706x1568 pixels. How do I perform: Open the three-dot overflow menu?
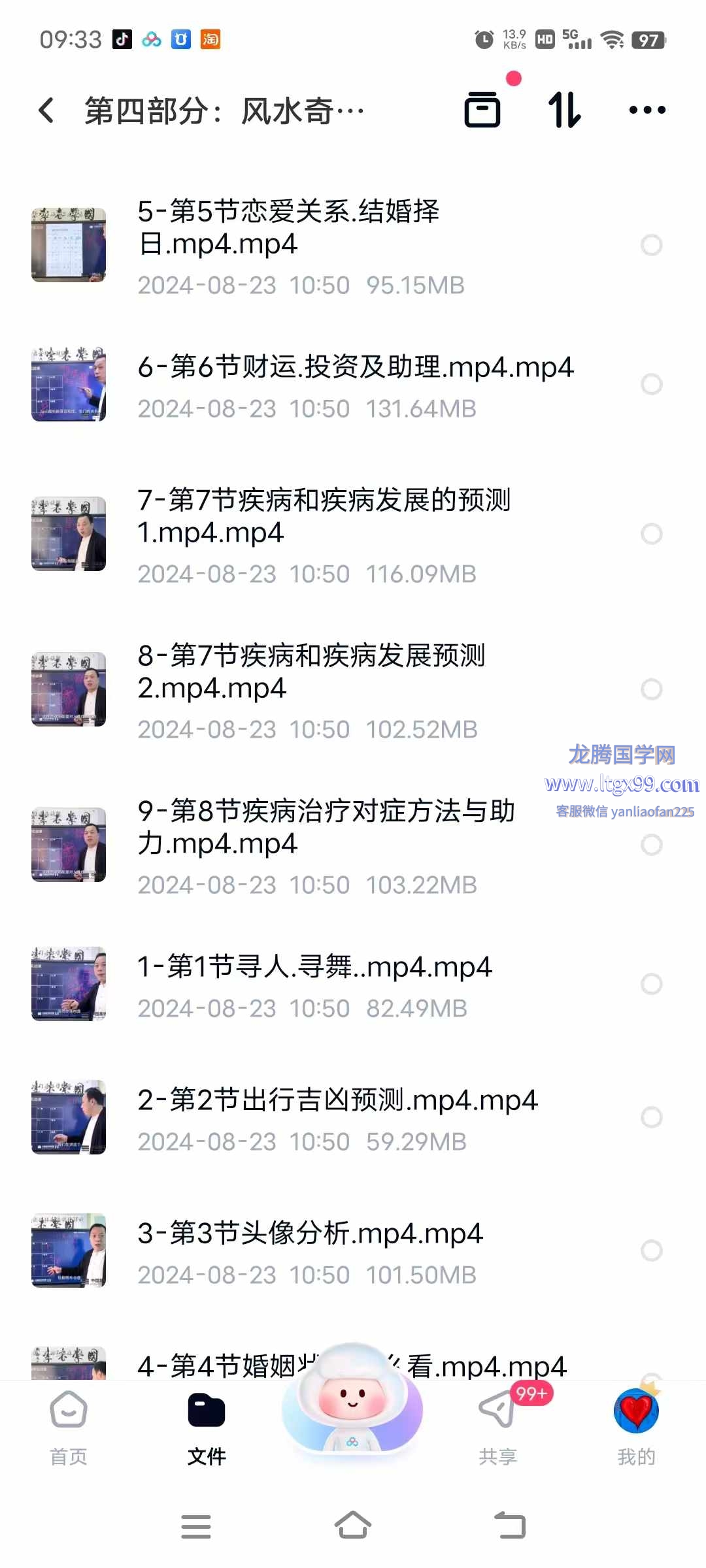click(x=647, y=110)
